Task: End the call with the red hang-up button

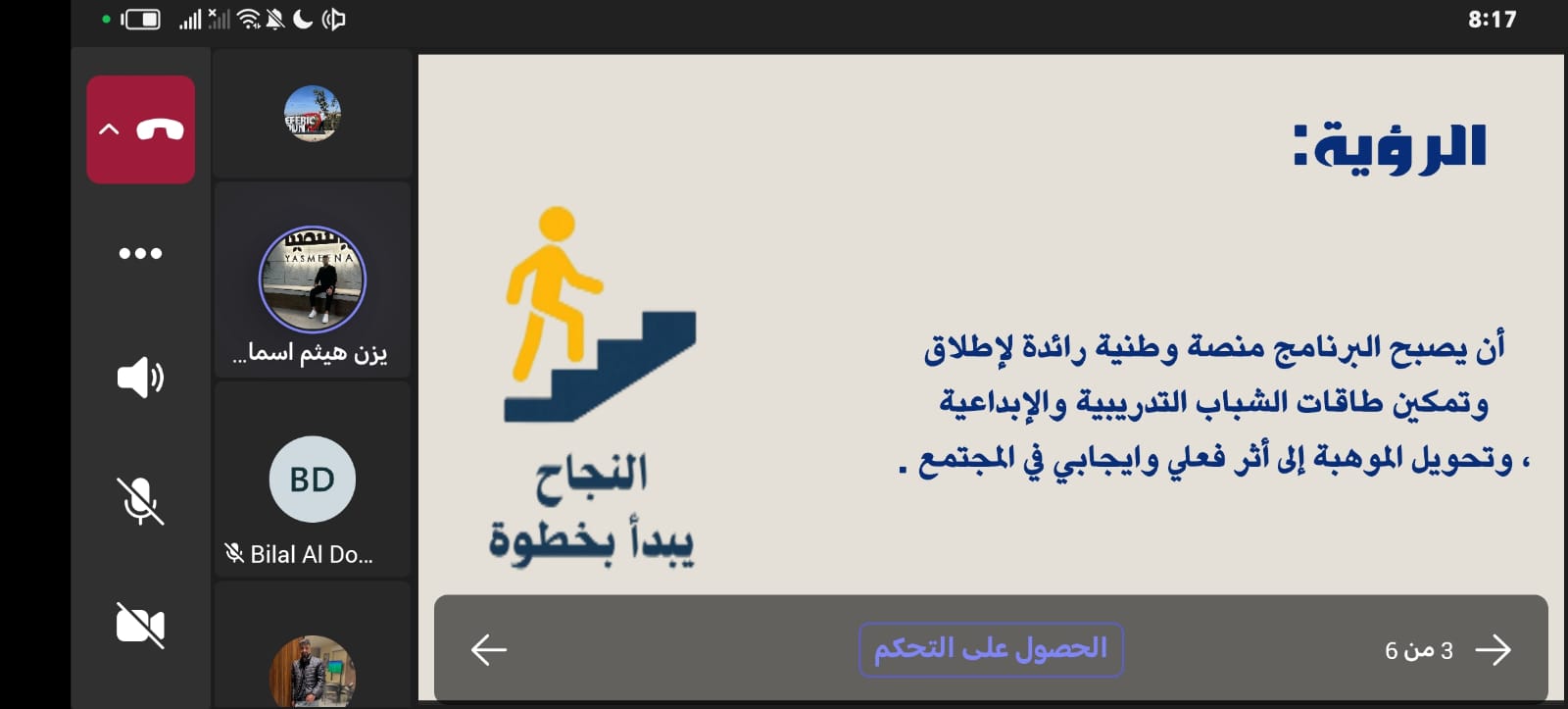Action: tap(160, 129)
